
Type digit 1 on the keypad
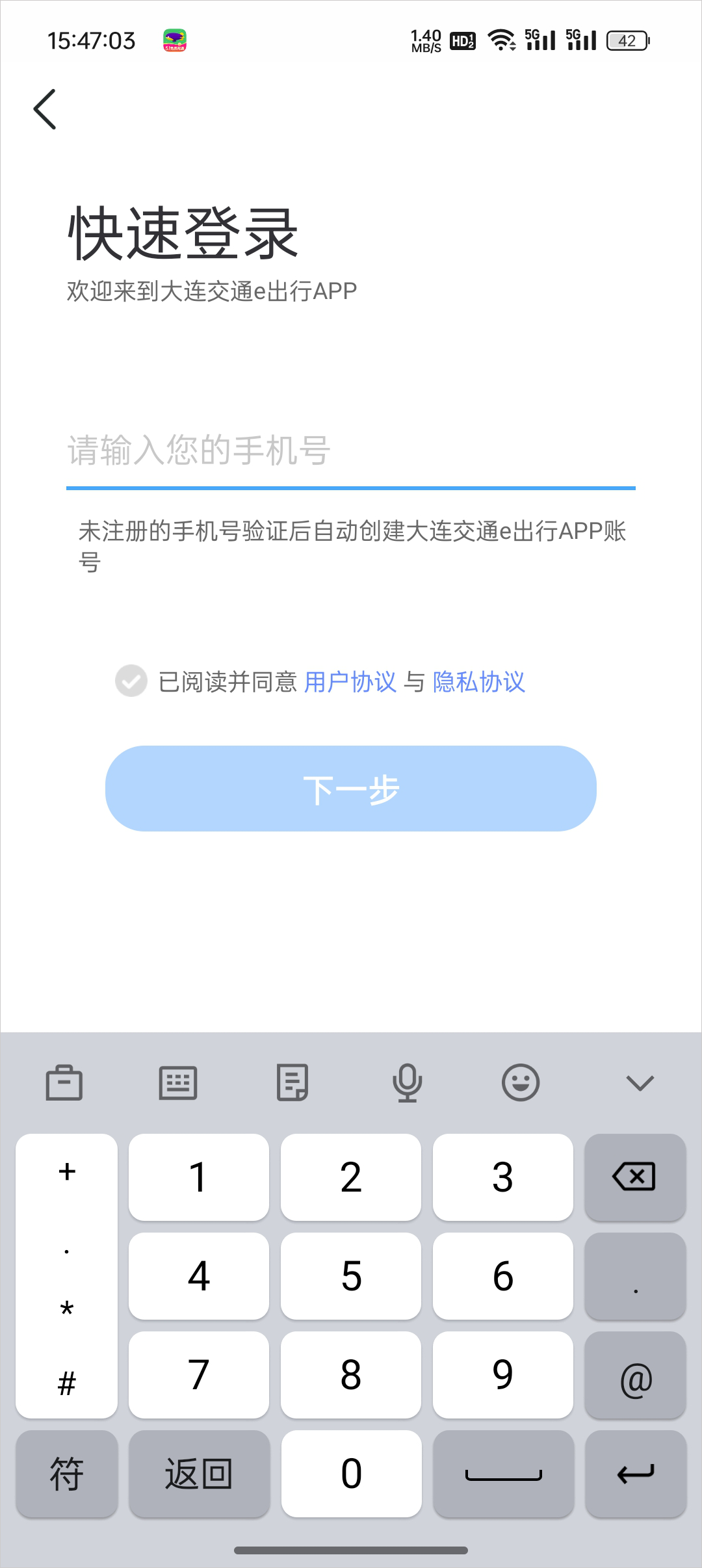(x=199, y=1177)
